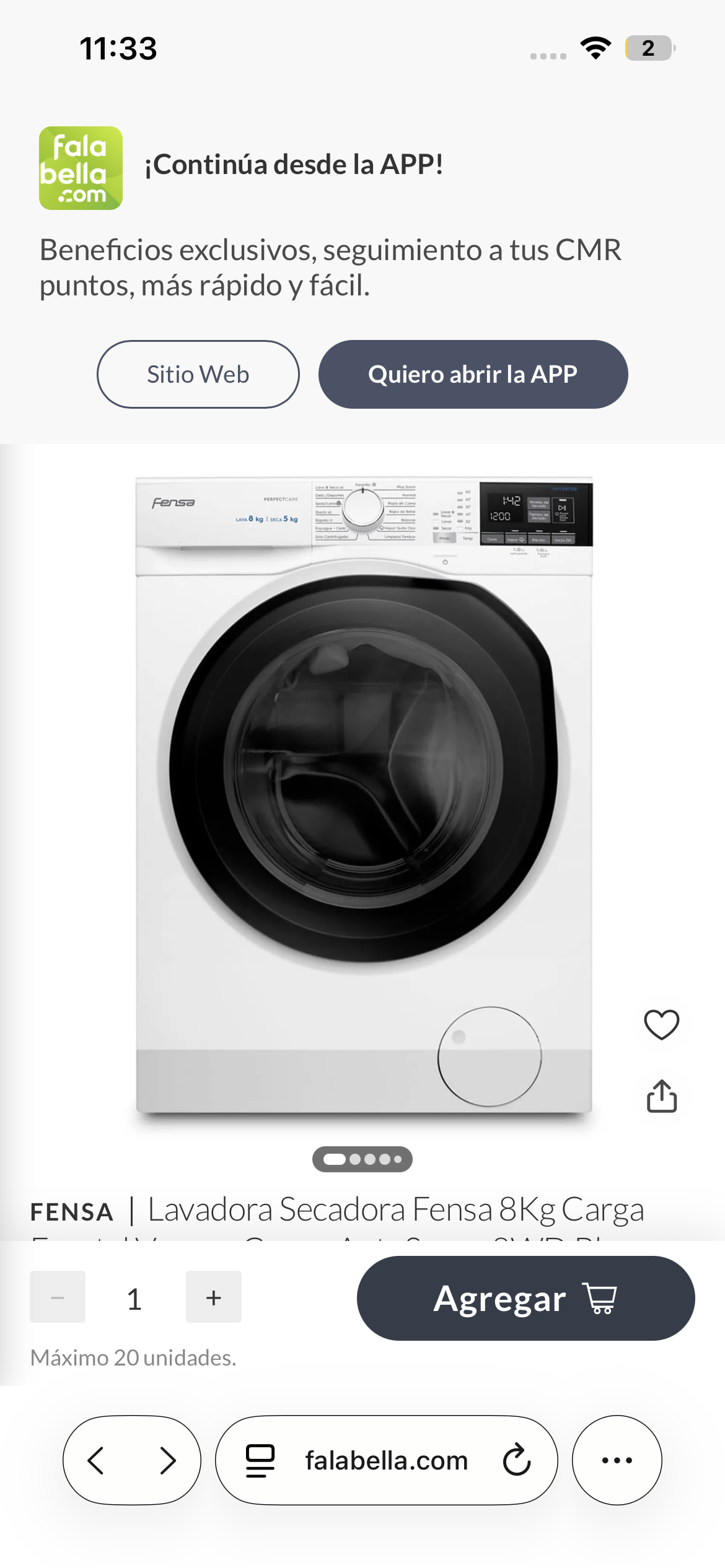Increase quantity with the plus button
The image size is (725, 1568).
coord(213,1297)
